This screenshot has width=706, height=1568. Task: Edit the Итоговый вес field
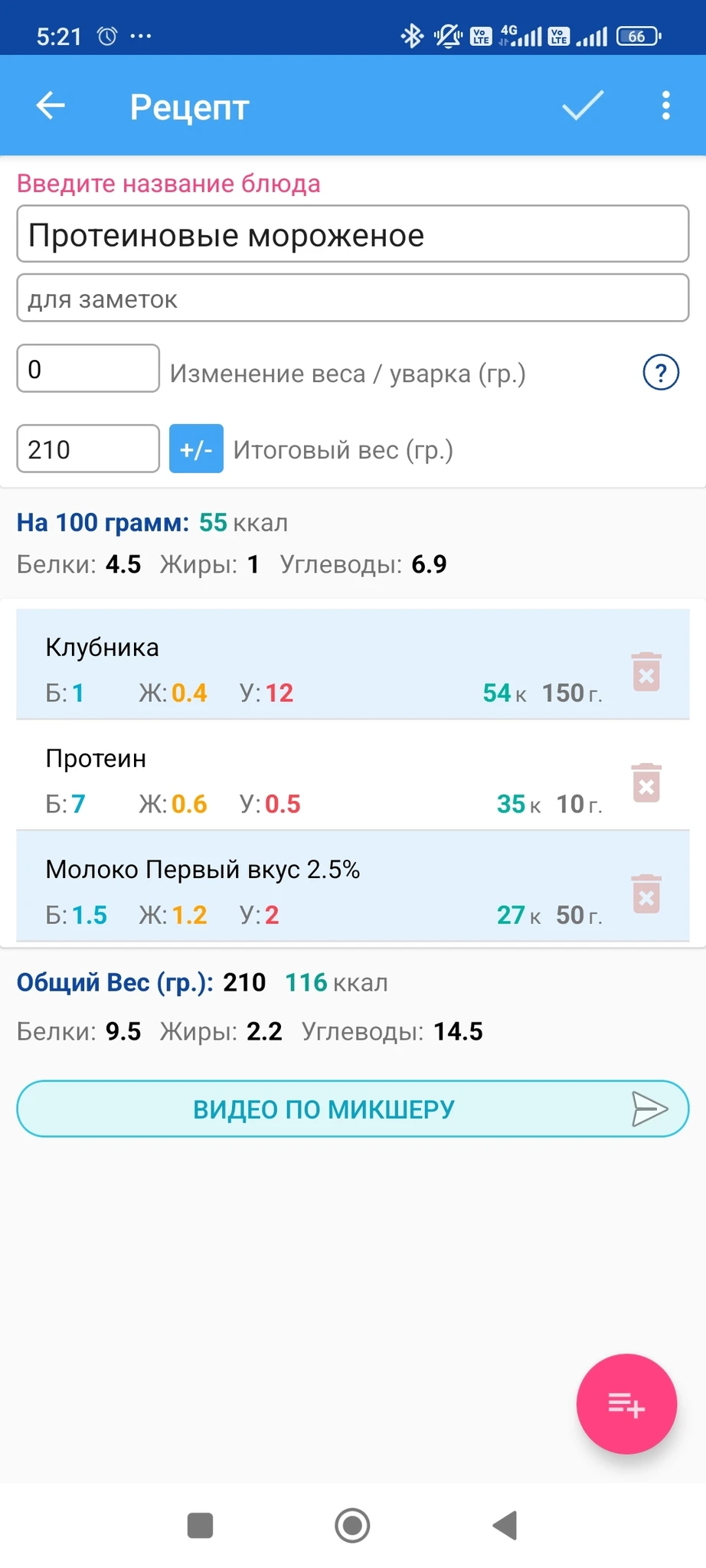[88, 449]
